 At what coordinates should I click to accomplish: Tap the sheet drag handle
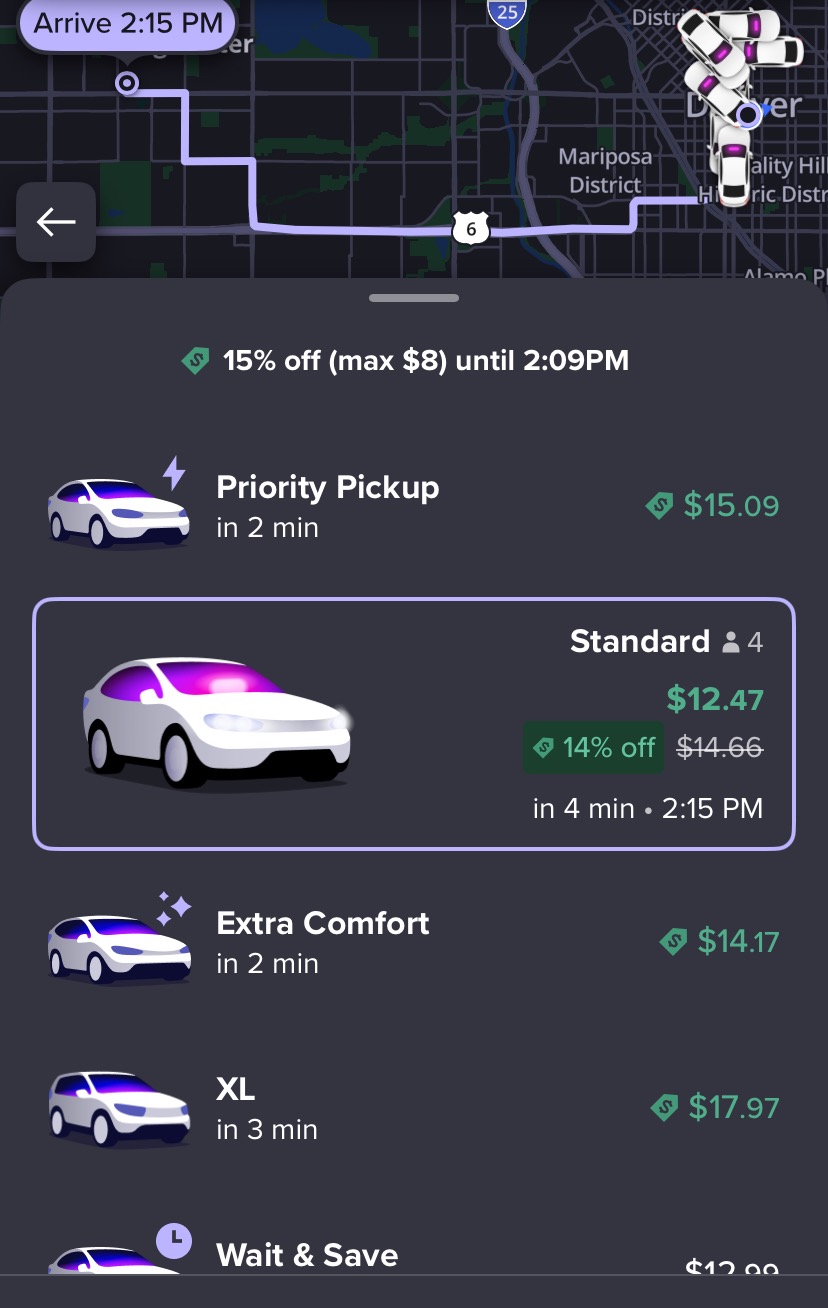click(413, 298)
